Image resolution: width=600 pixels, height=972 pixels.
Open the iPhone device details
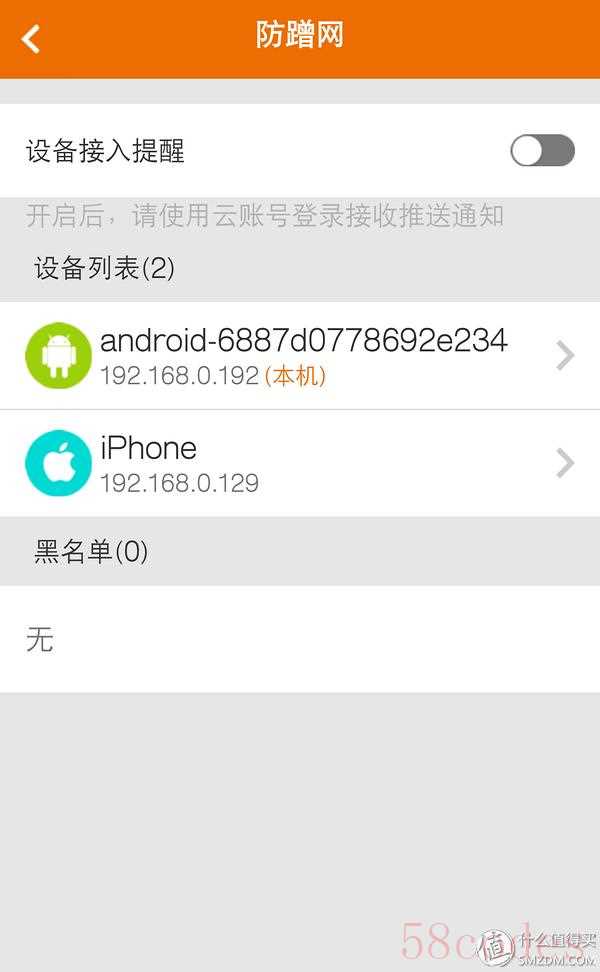[x=300, y=463]
